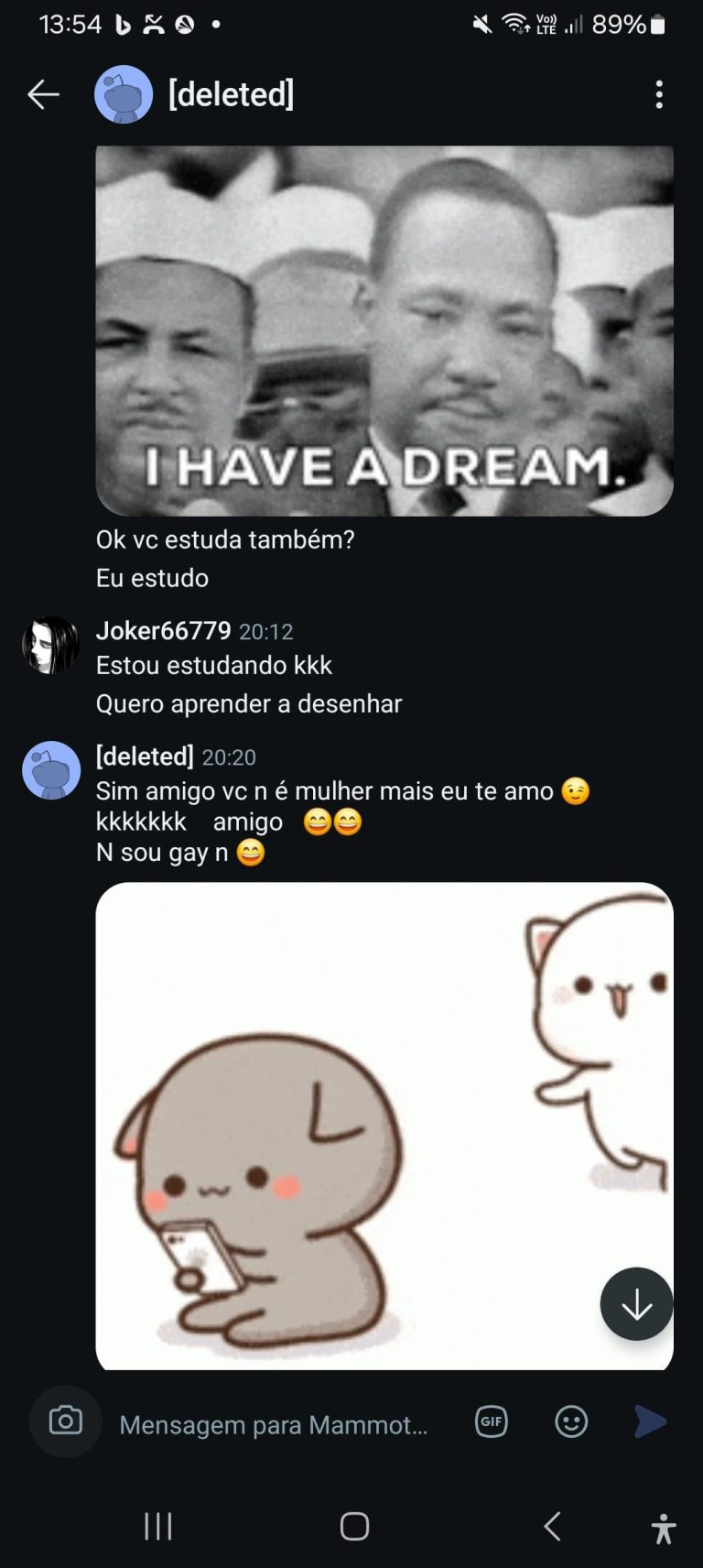703x1568 pixels.
Task: Open recent apps from navigation bar
Action: click(x=158, y=1526)
